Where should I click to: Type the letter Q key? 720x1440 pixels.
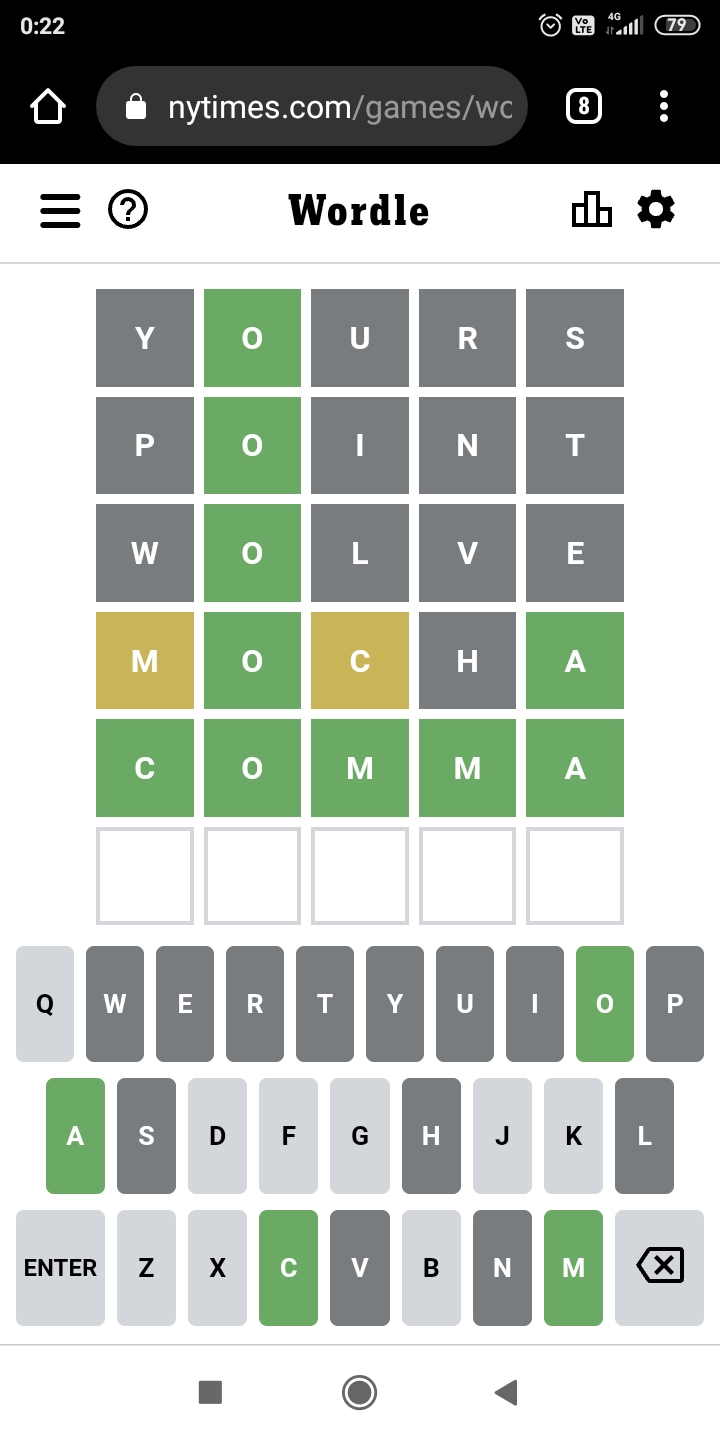coord(45,1004)
